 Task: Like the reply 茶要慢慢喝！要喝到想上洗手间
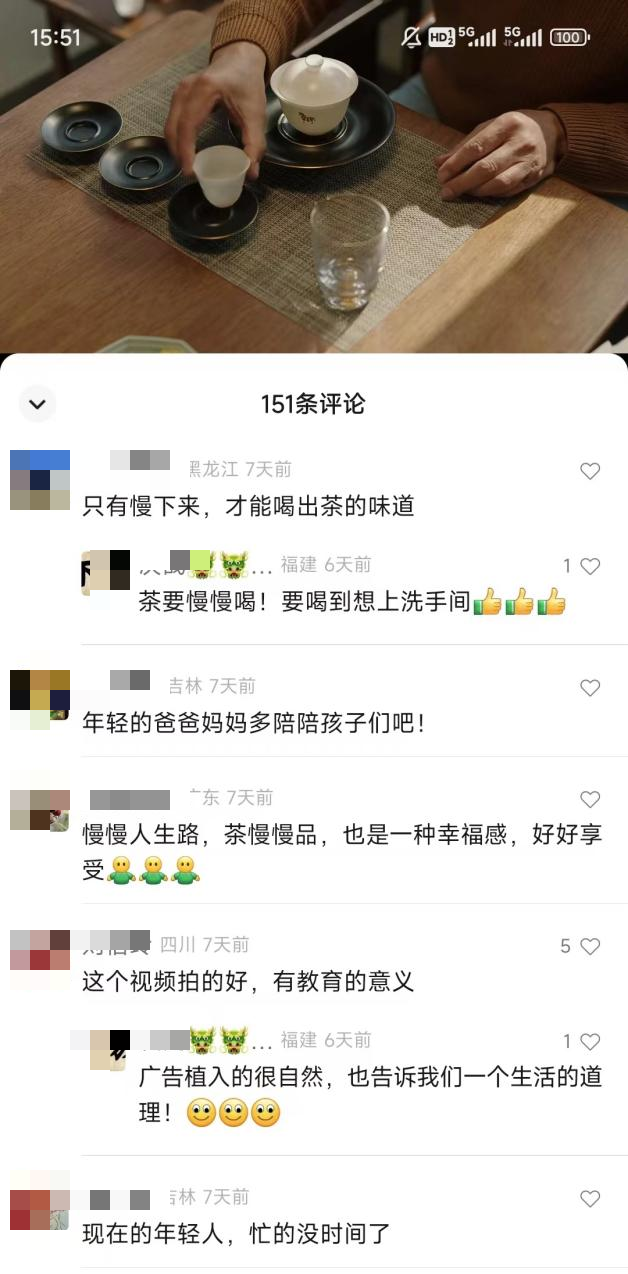pos(590,566)
